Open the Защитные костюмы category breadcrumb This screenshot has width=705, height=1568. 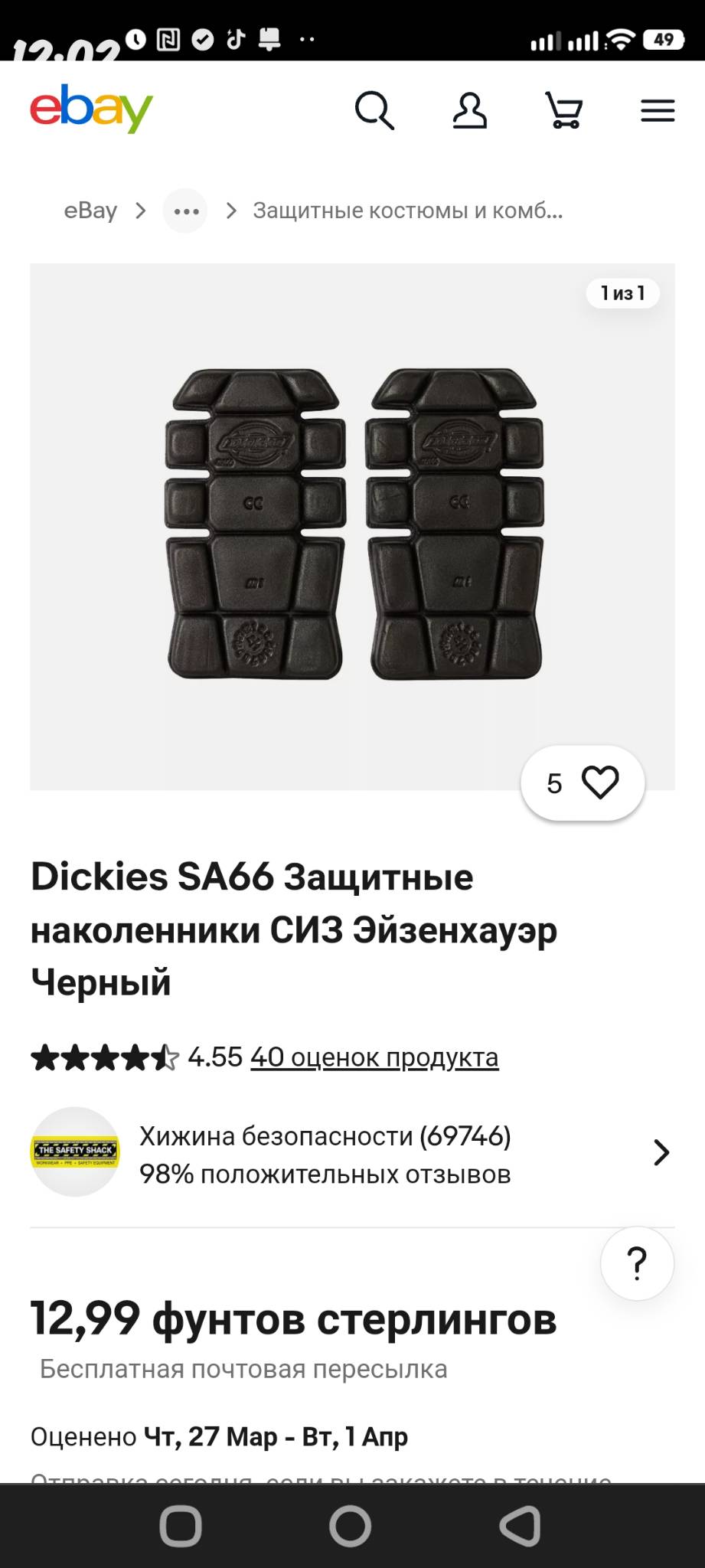tap(408, 211)
